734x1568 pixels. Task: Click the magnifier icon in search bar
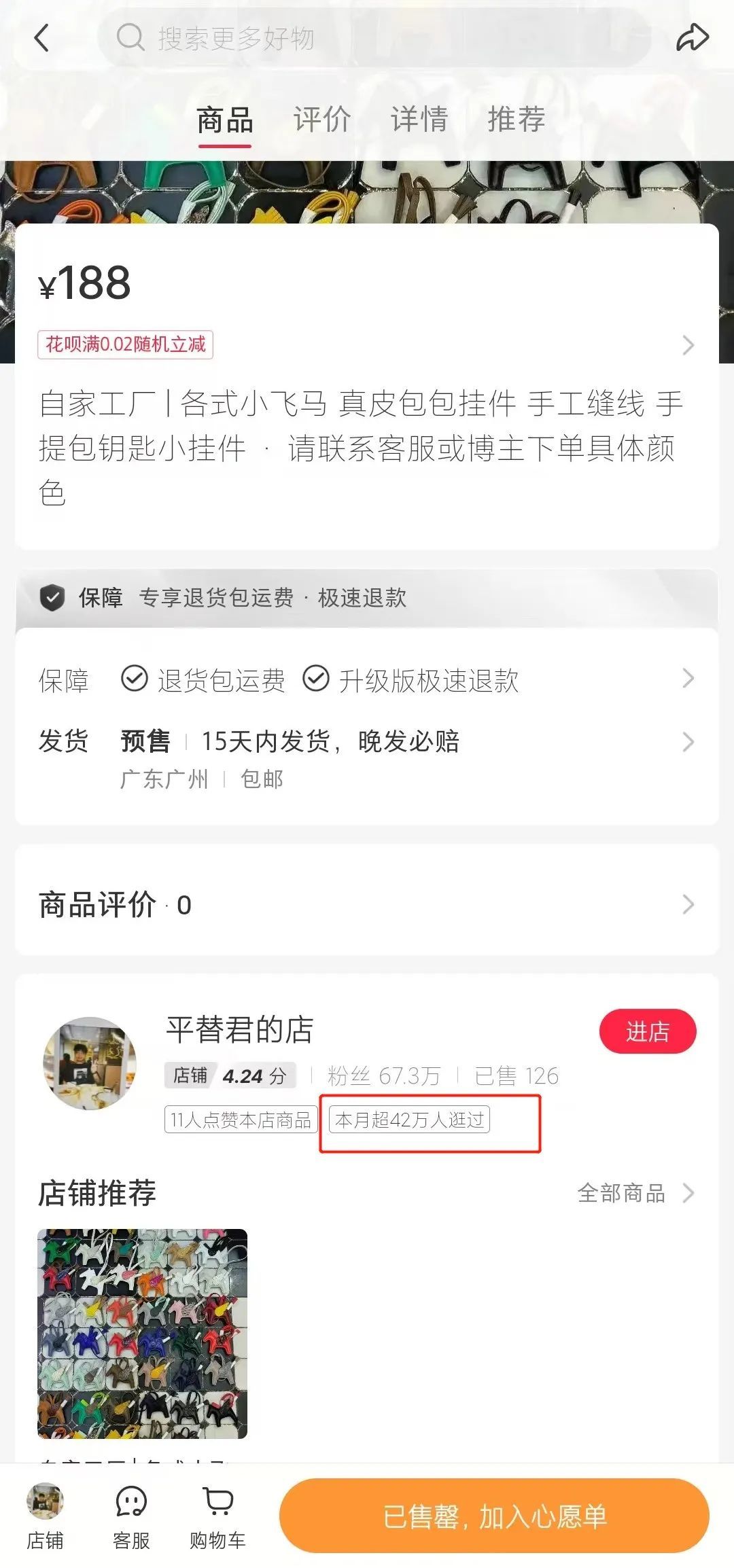point(131,39)
